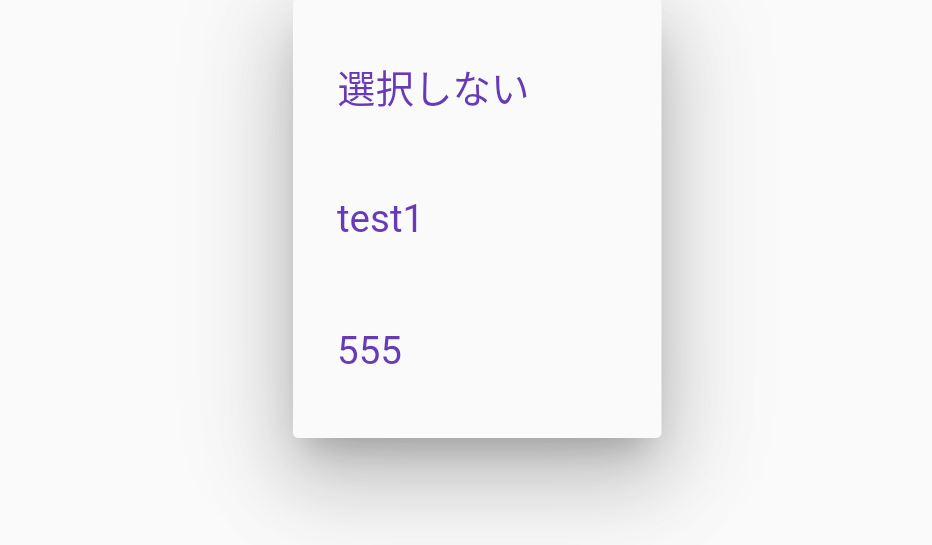This screenshot has height=545, width=932.
Task: Pick the 555 option
Action: click(x=370, y=351)
